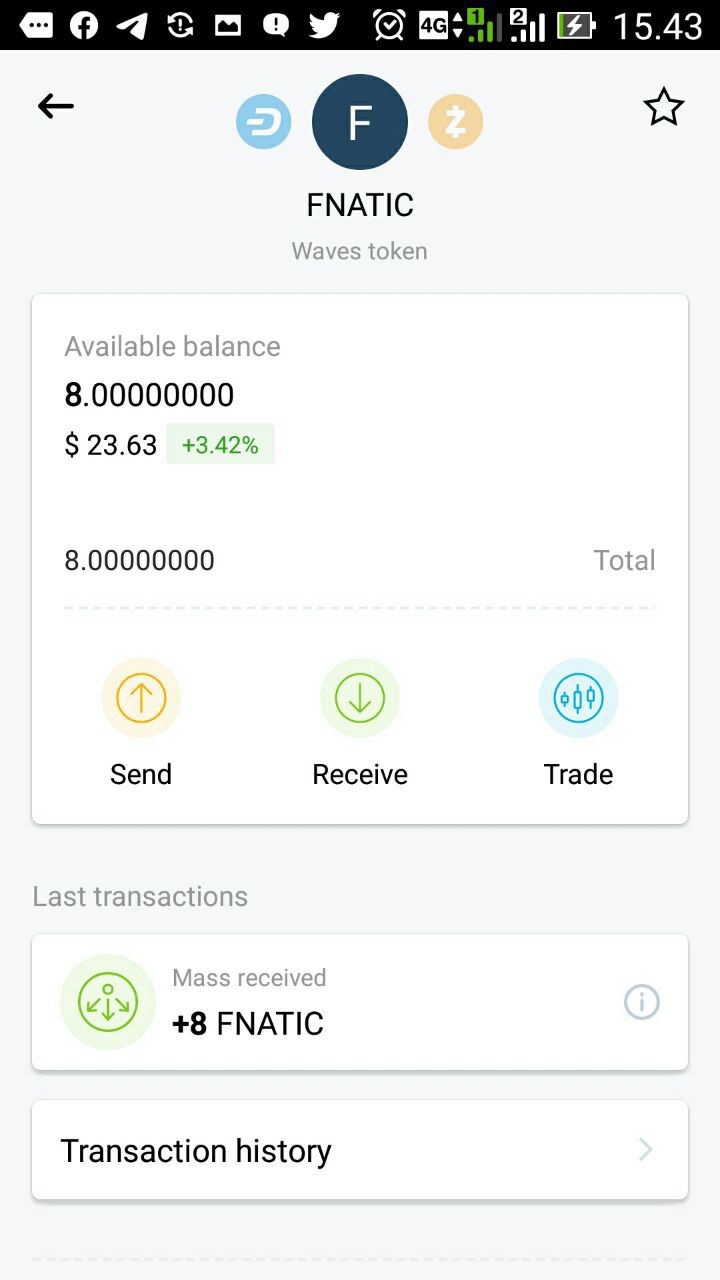This screenshot has width=720, height=1280.
Task: Switch to the Zcash asset icon
Action: (455, 123)
